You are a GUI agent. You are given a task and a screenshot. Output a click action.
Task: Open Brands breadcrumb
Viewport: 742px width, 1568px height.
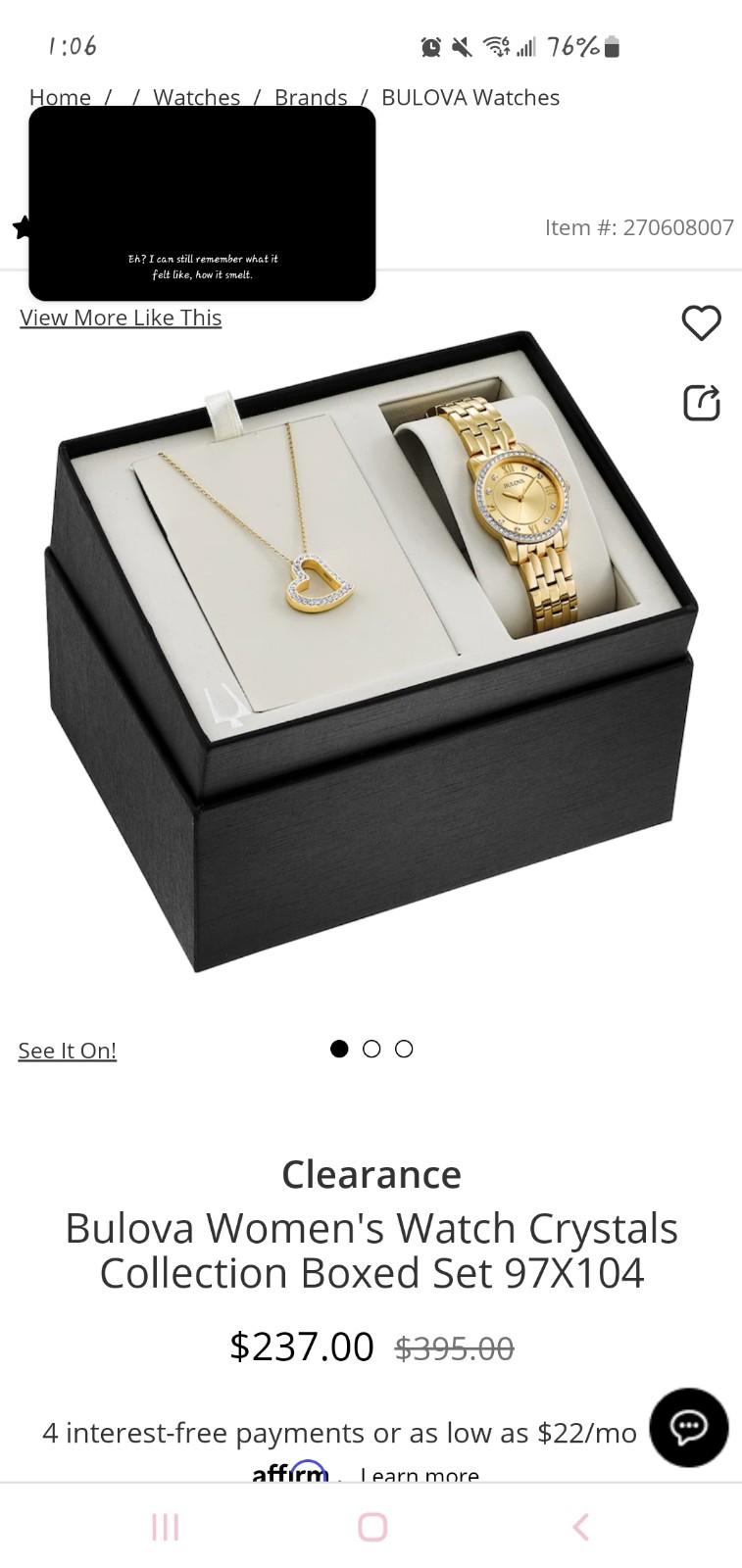click(x=311, y=97)
